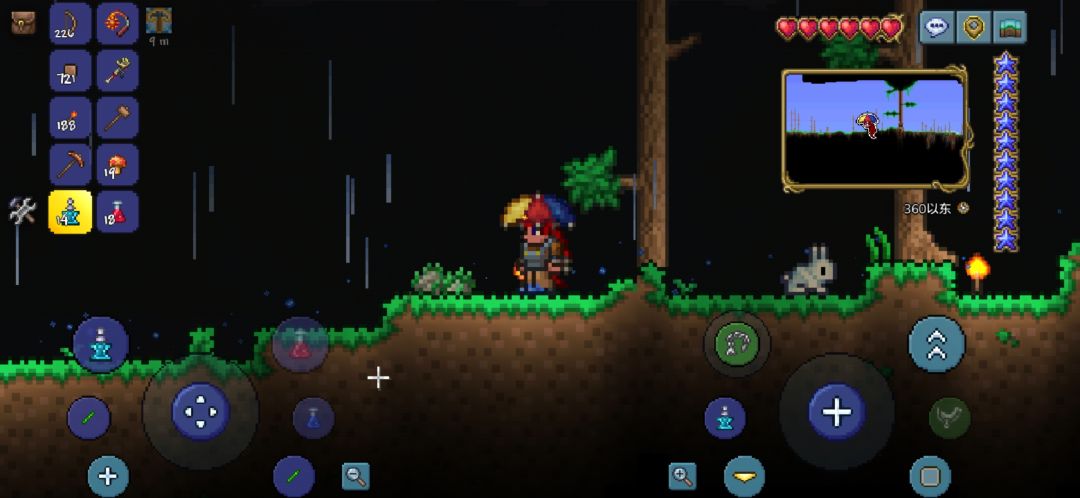Select the red healing potion slot
The width and height of the screenshot is (1080, 498).
[x=117, y=211]
